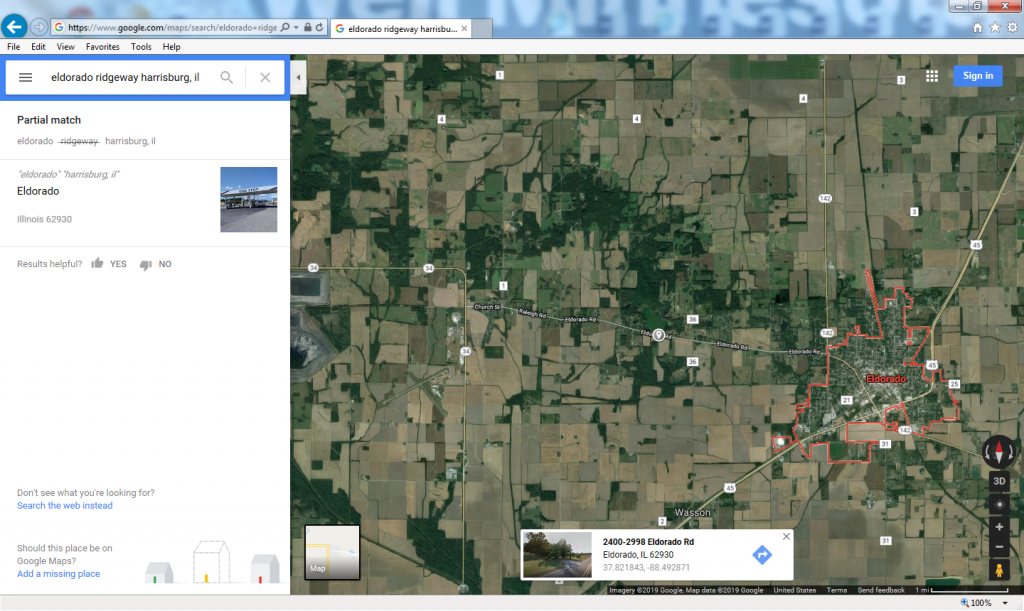Open the Google apps grid
The height and width of the screenshot is (611, 1024).
pyautogui.click(x=932, y=76)
